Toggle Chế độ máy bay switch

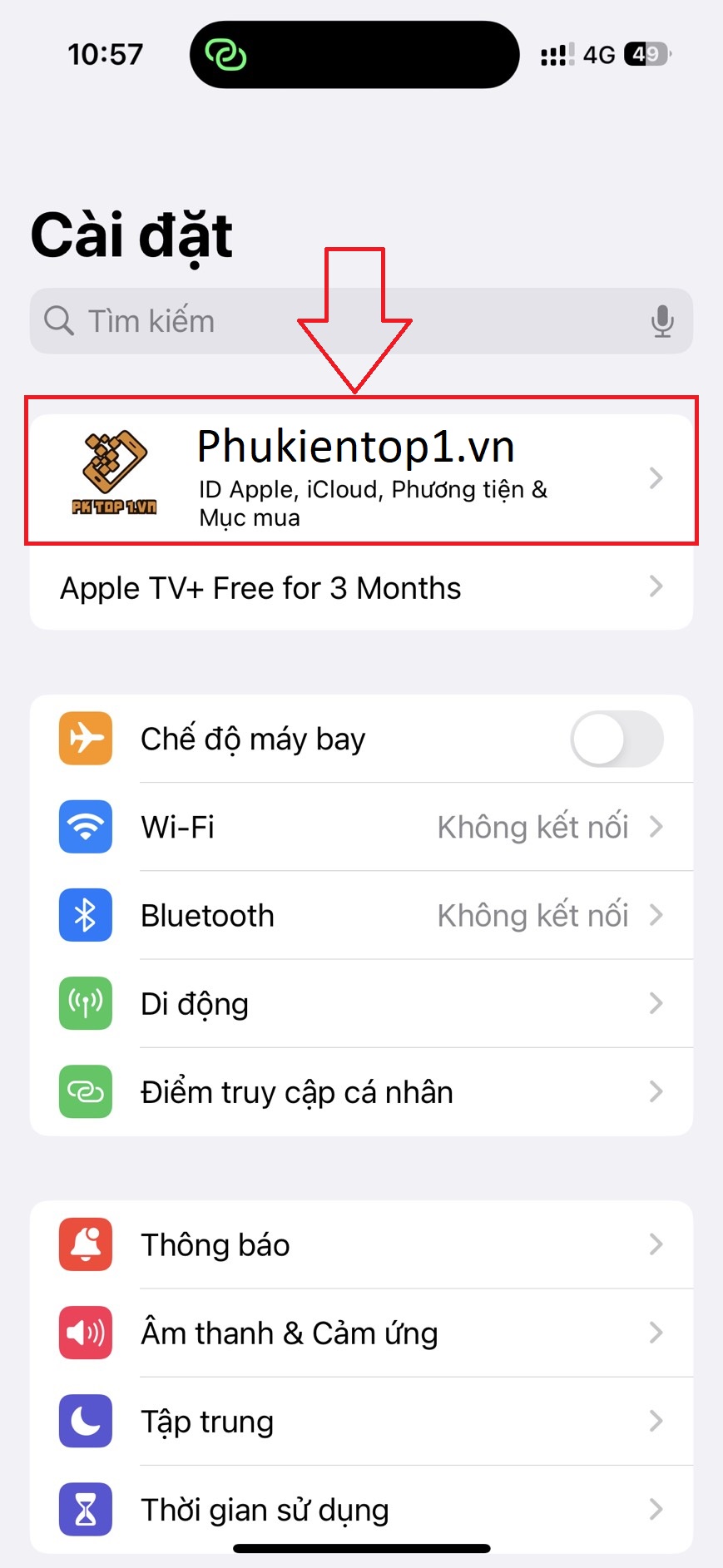click(616, 739)
